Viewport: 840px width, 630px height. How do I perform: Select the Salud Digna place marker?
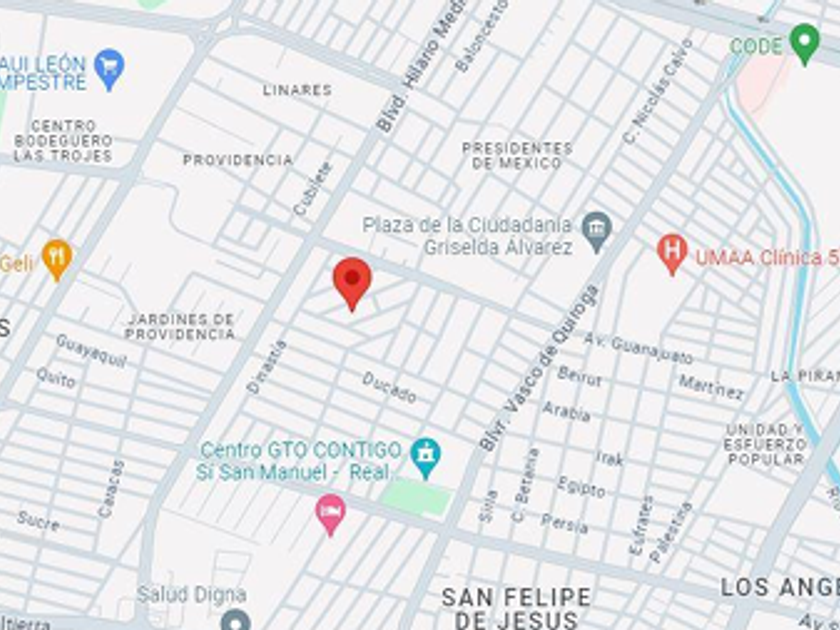tap(236, 620)
